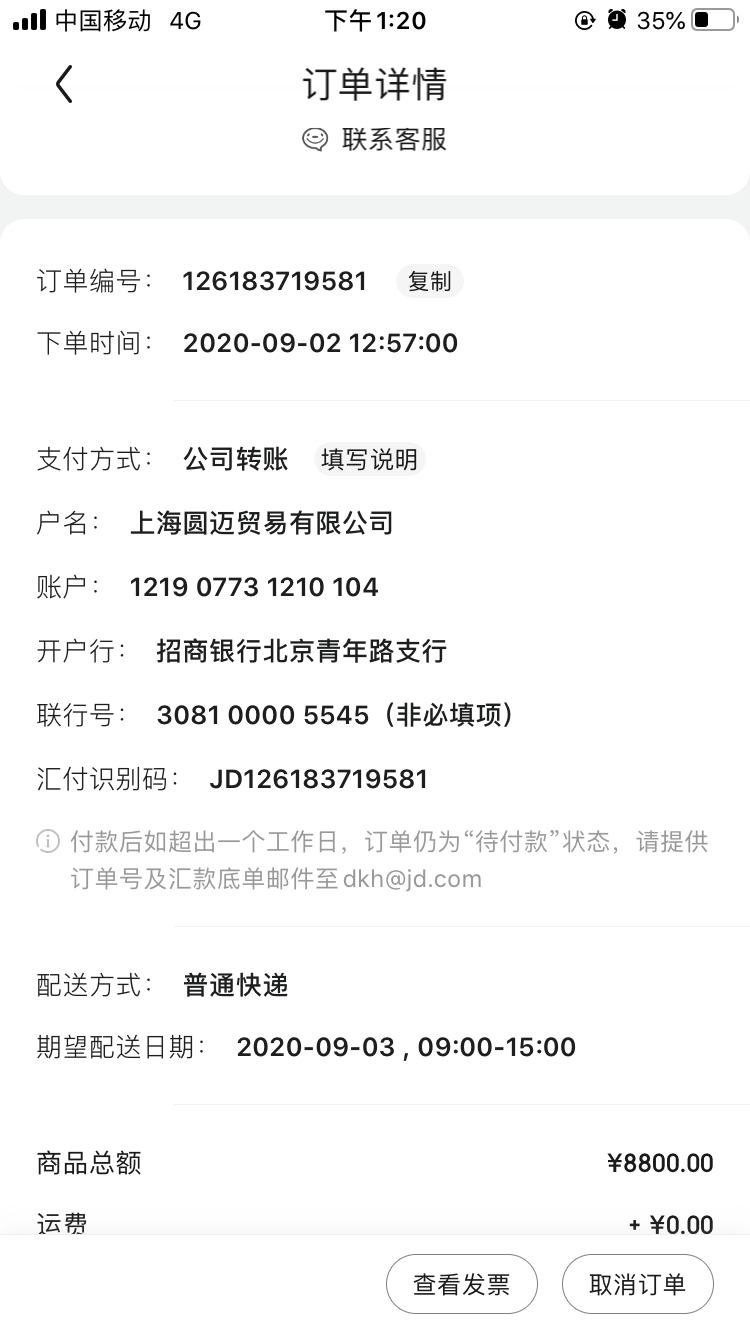750x1334 pixels.
Task: Go back using the top-left arrow
Action: 64,84
